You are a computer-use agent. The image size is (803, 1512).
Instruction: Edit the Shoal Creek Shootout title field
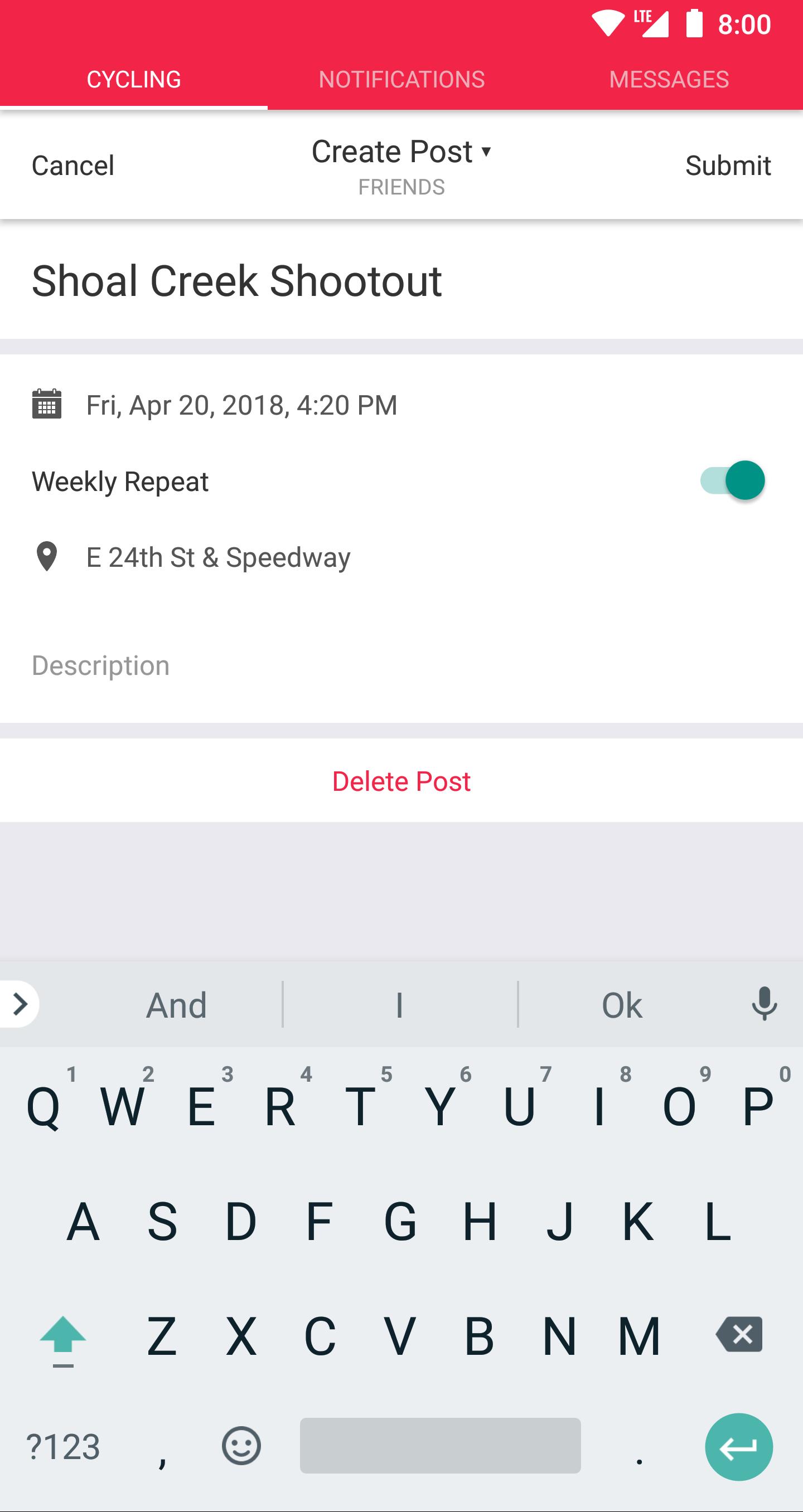pos(237,280)
